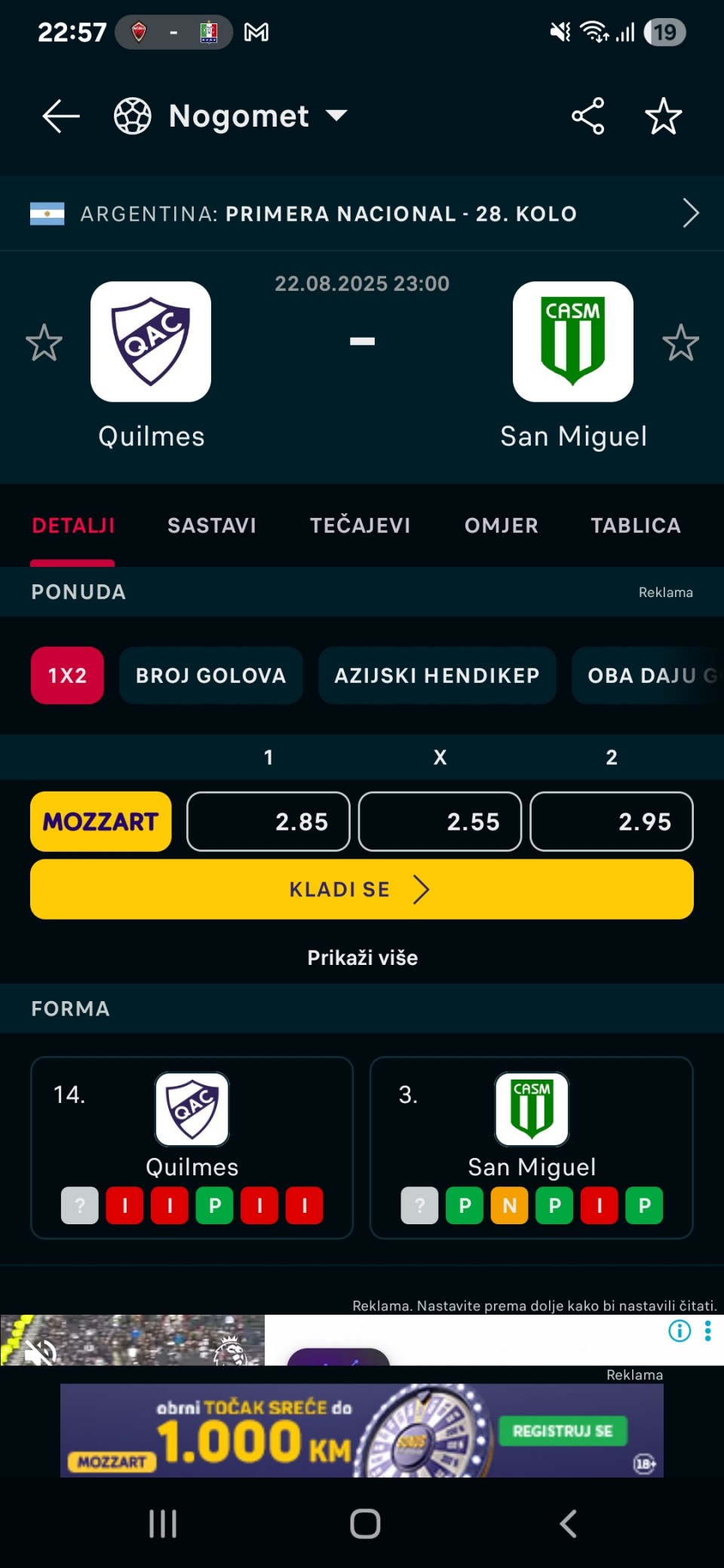724x1568 pixels.
Task: Tap the 2.95 away win odds
Action: pyautogui.click(x=612, y=822)
